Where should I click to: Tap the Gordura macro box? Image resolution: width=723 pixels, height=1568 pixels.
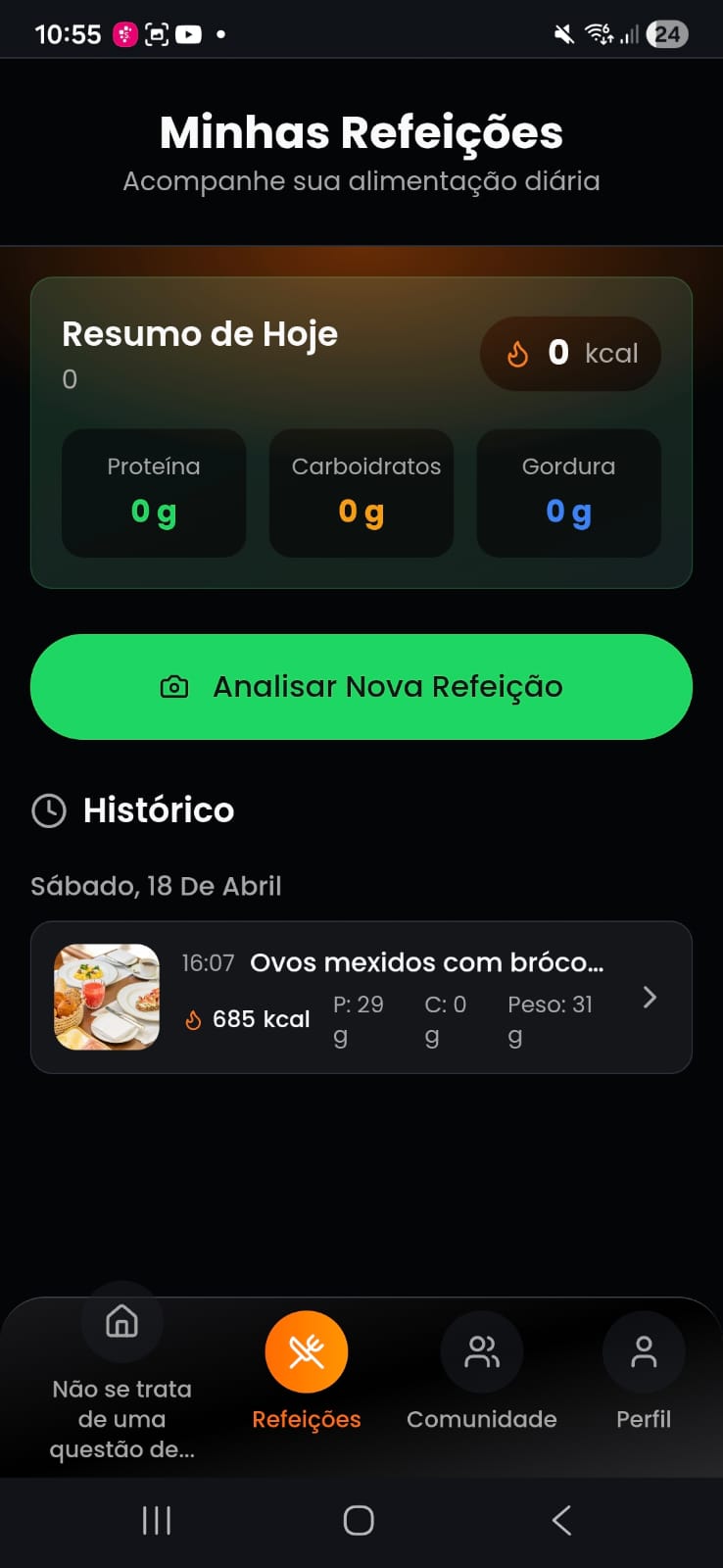pyautogui.click(x=568, y=492)
